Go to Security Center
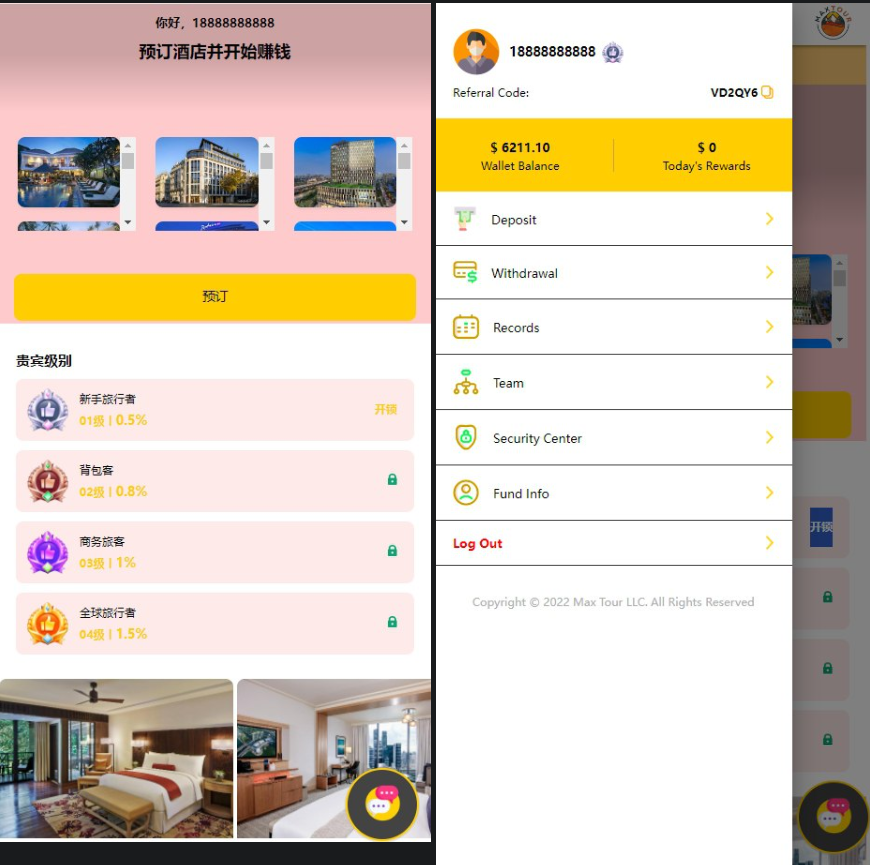The image size is (870, 865). point(613,438)
